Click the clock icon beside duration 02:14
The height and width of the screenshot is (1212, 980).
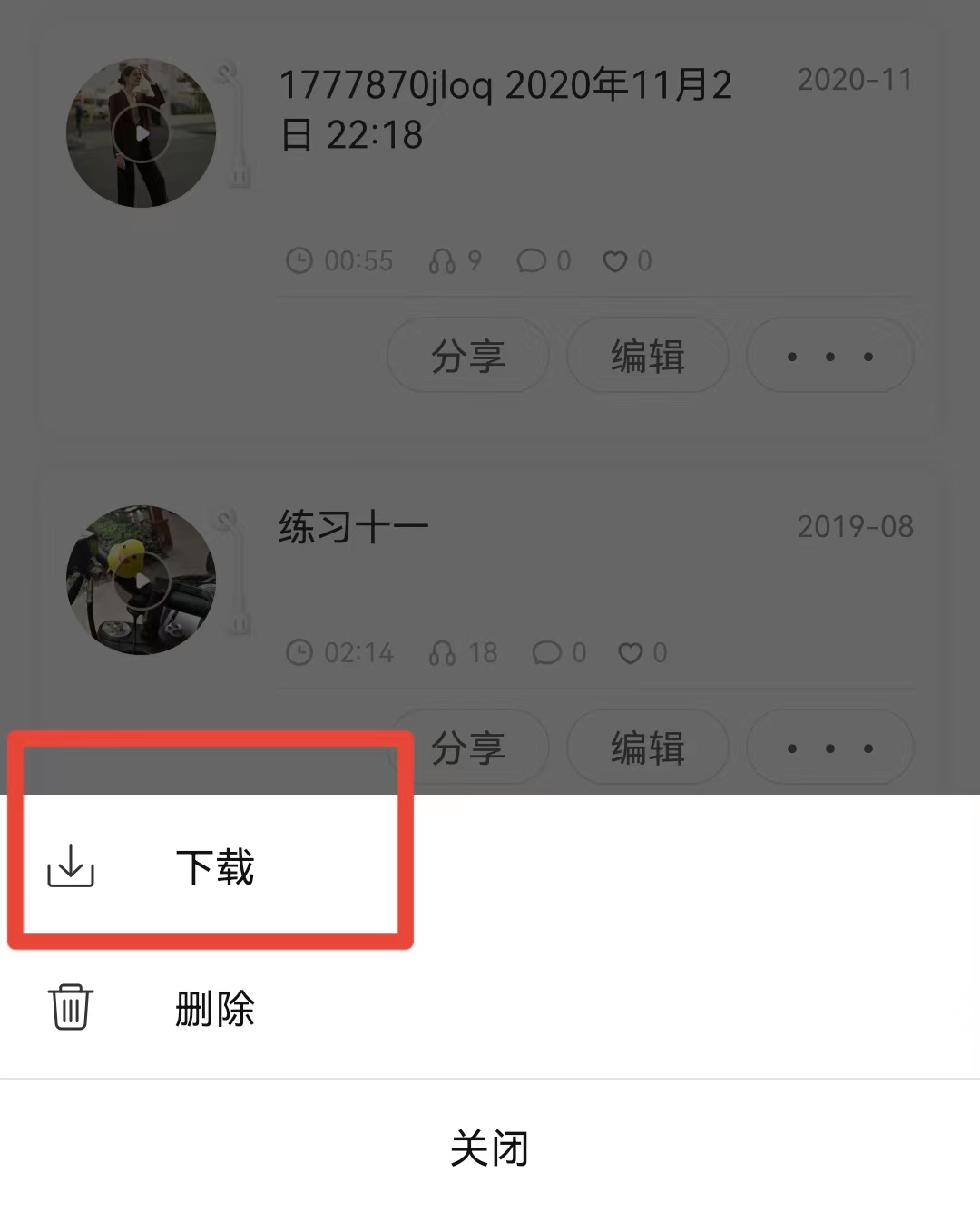tap(299, 653)
